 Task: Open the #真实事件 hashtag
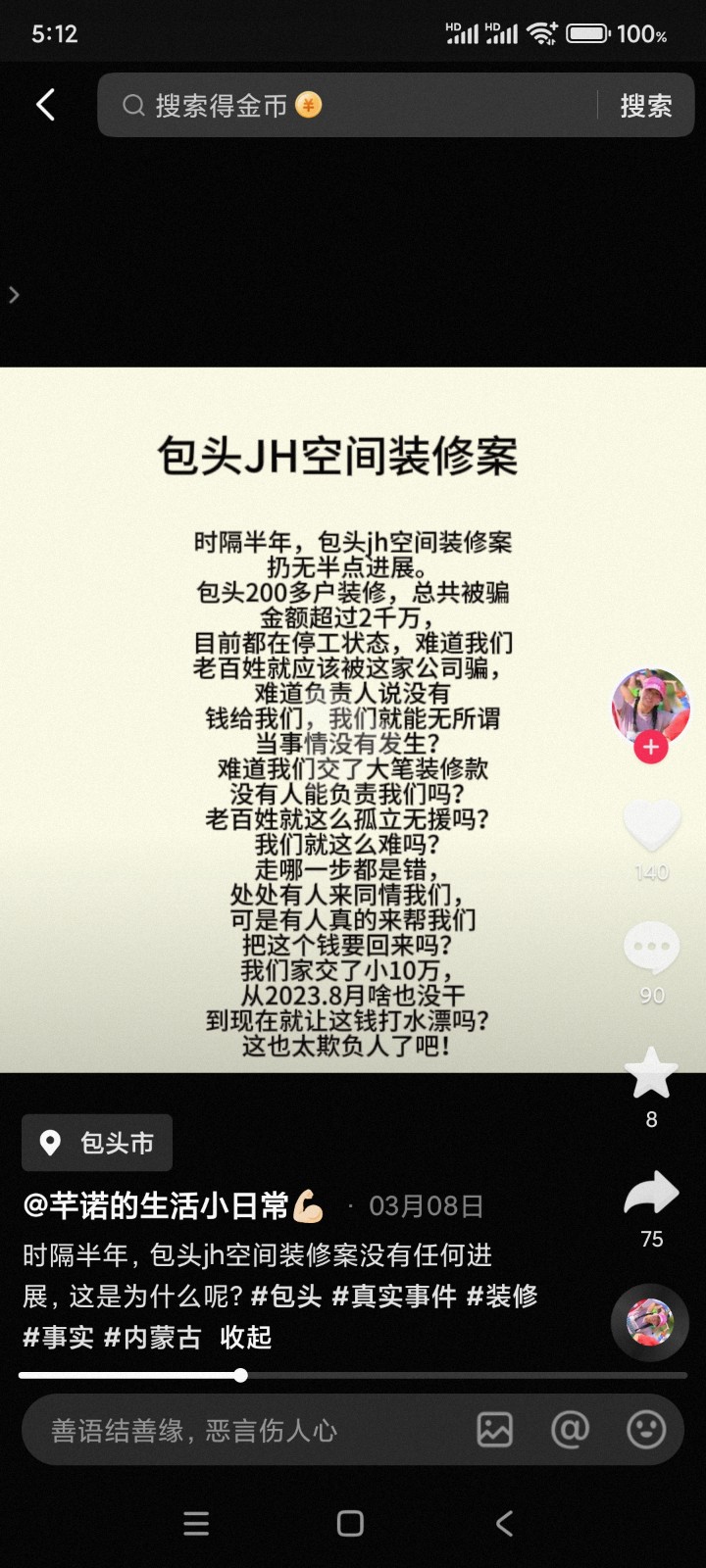(x=394, y=1297)
